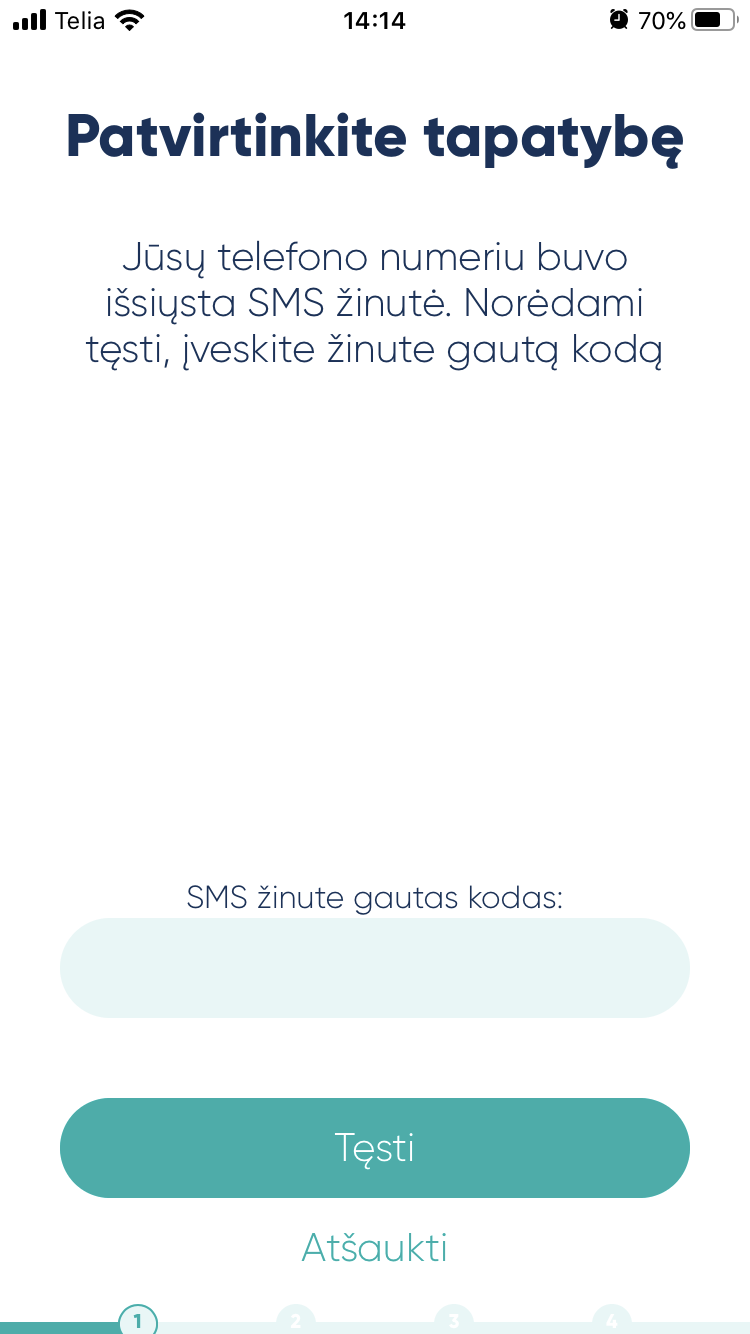Screen dimensions: 750x1334
Task: Tap the SMS code input field
Action: point(375,968)
